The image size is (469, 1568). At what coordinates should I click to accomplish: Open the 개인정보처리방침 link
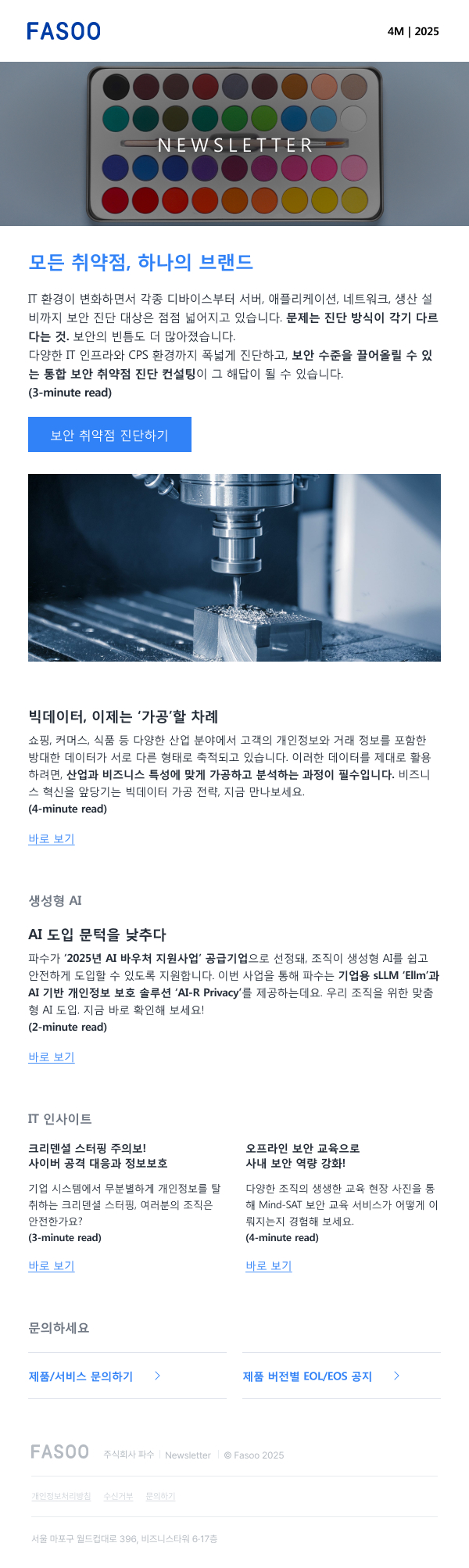61,1496
